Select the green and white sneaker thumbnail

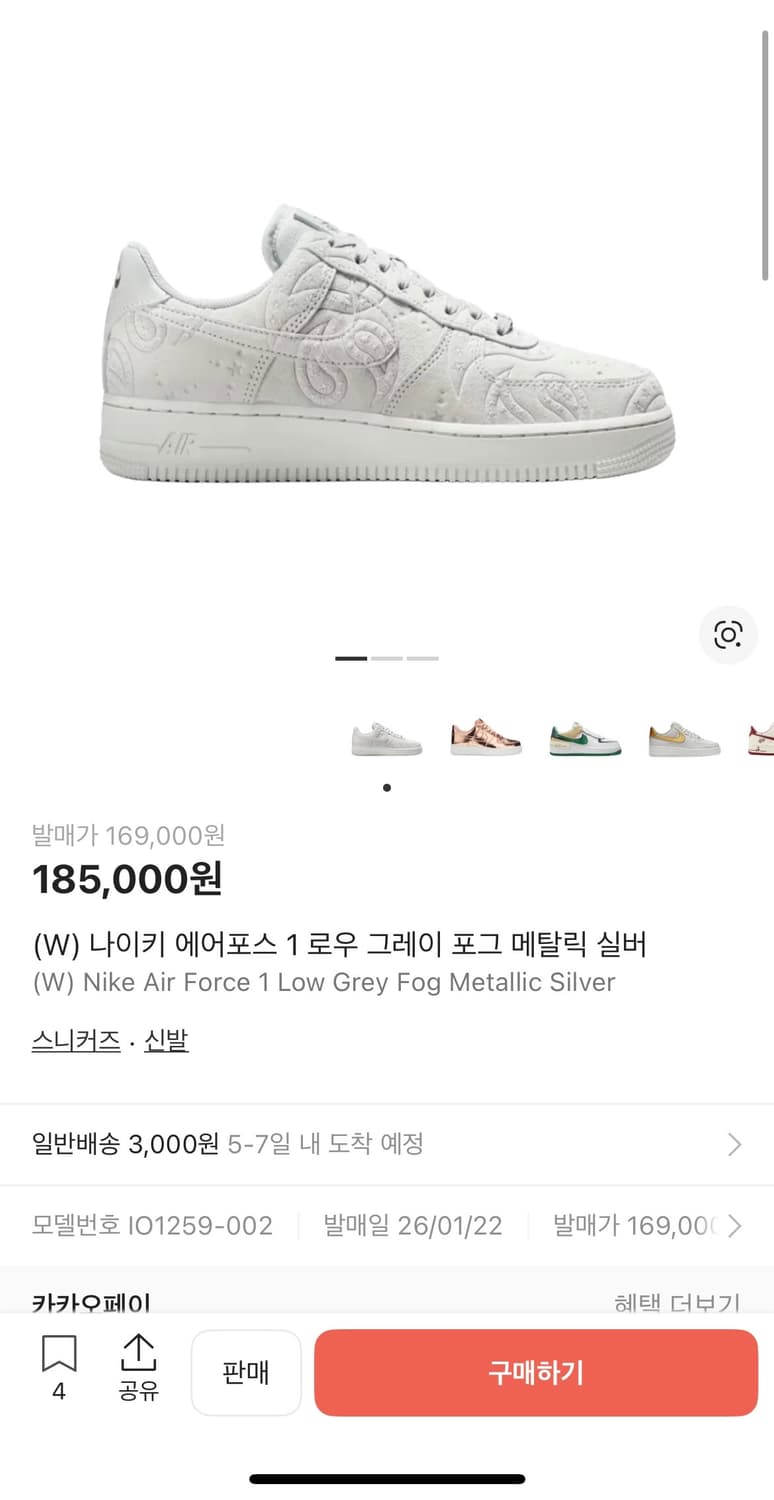(586, 740)
